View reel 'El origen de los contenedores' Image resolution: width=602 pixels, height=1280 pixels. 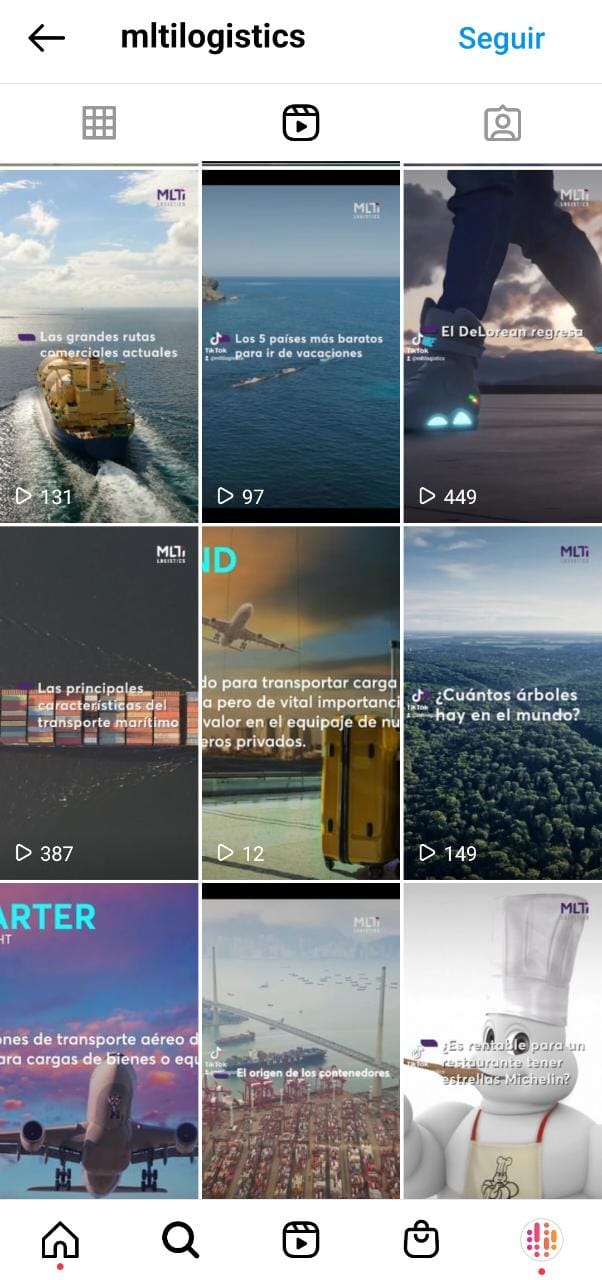pyautogui.click(x=301, y=1040)
